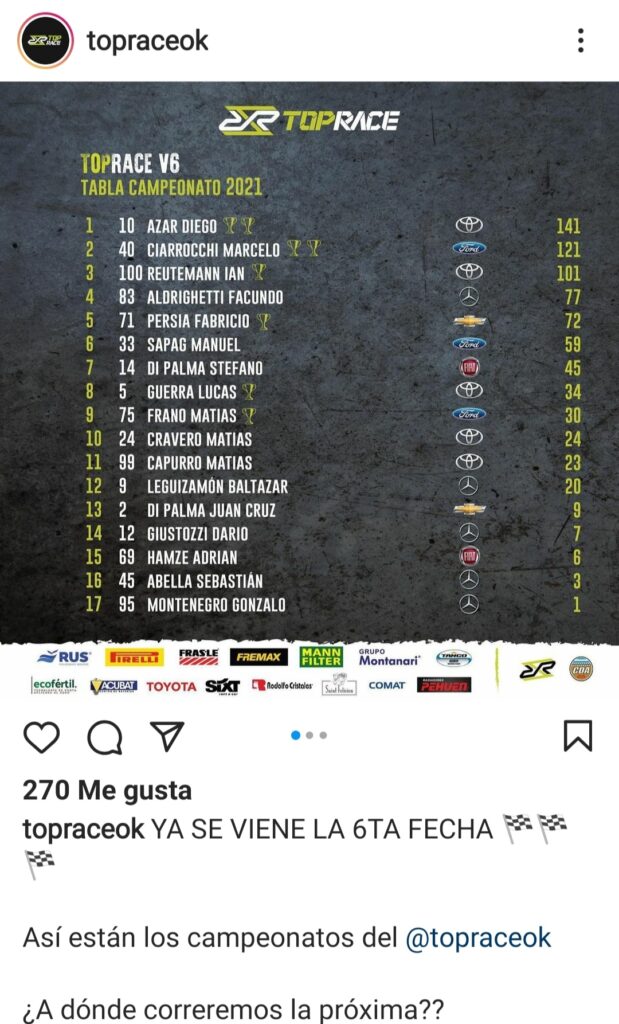The image size is (619, 1024).
Task: Like this post with the heart
Action: pos(41,737)
